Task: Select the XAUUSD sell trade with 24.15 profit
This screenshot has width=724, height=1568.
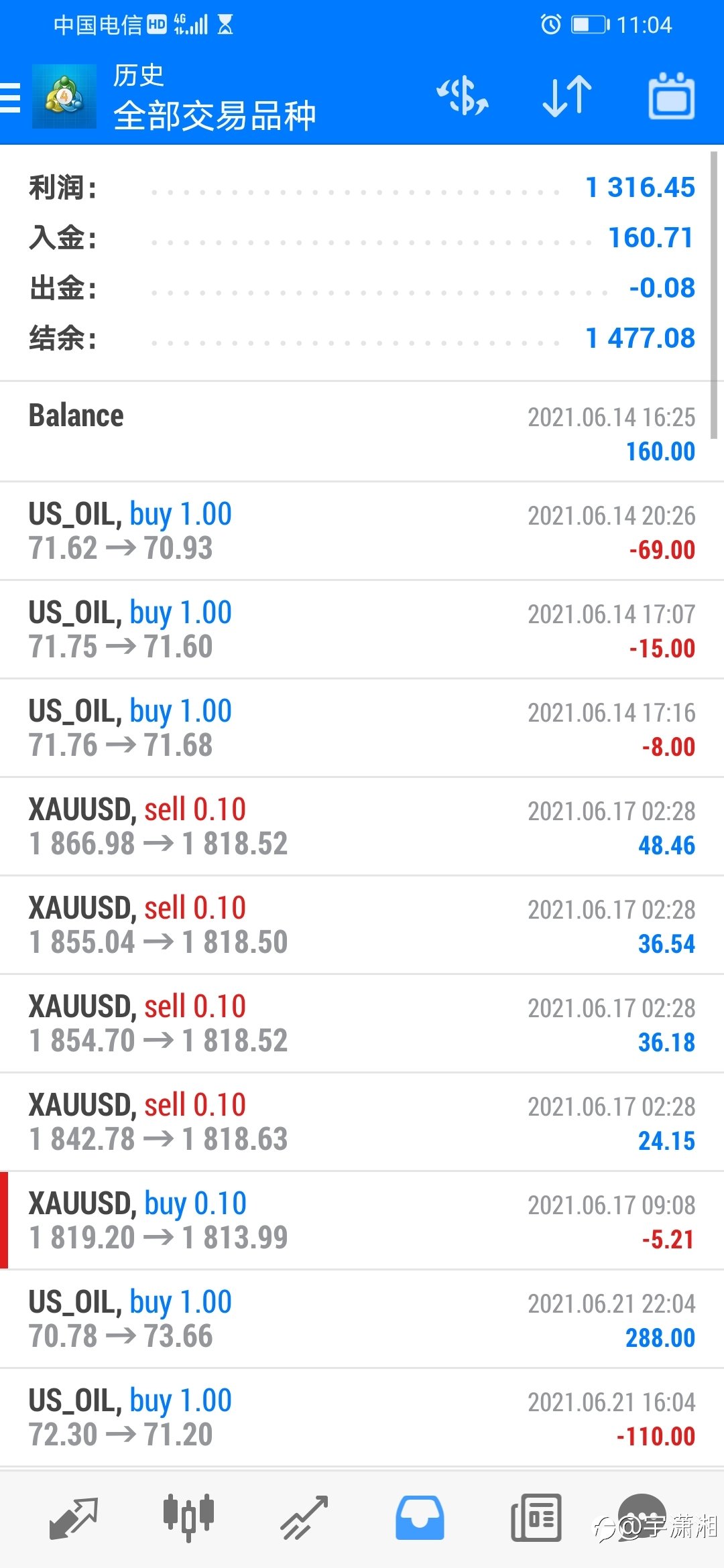Action: (x=362, y=1122)
